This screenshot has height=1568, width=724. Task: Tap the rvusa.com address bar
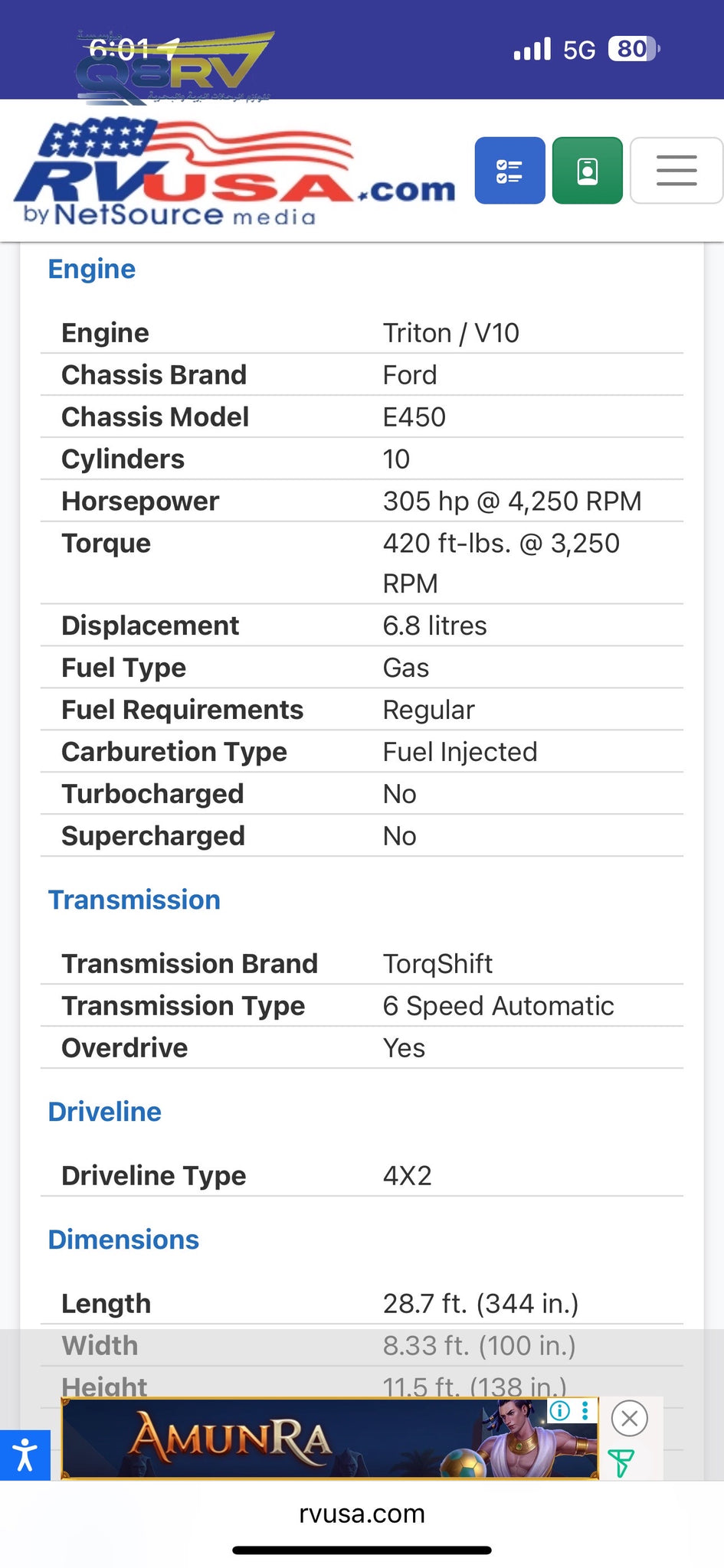point(362,1514)
